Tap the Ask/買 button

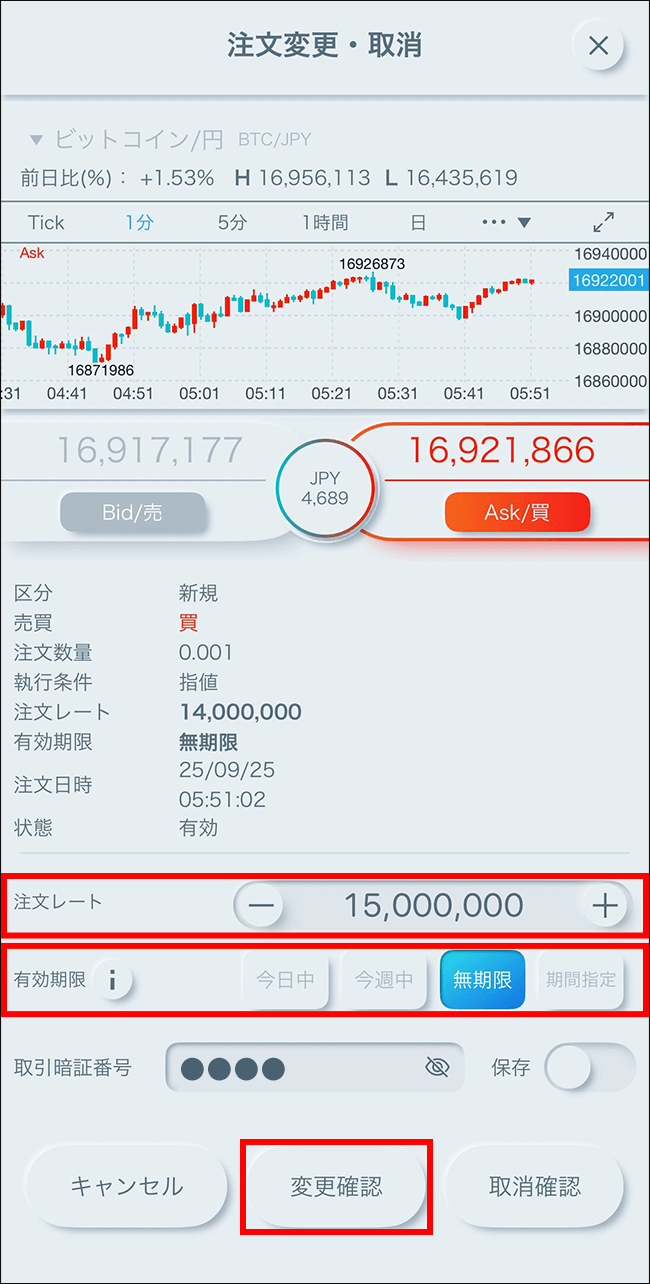click(x=517, y=513)
